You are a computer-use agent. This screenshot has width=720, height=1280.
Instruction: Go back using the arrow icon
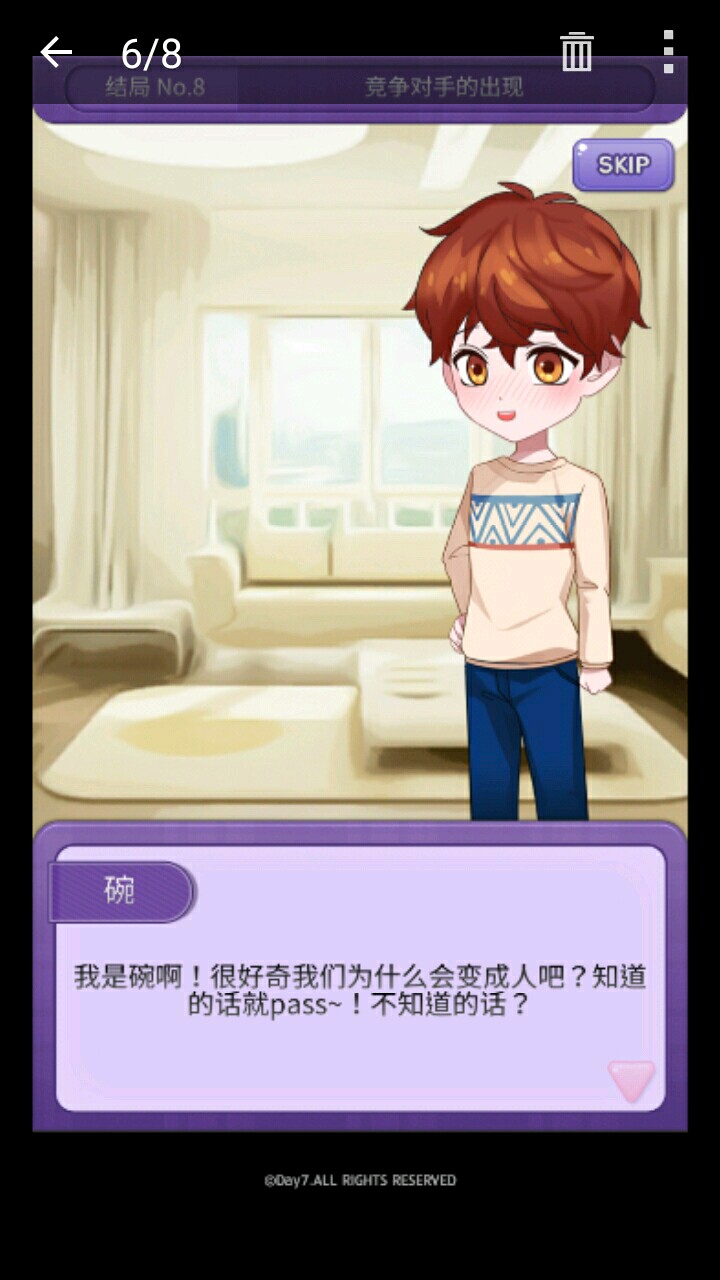point(56,51)
